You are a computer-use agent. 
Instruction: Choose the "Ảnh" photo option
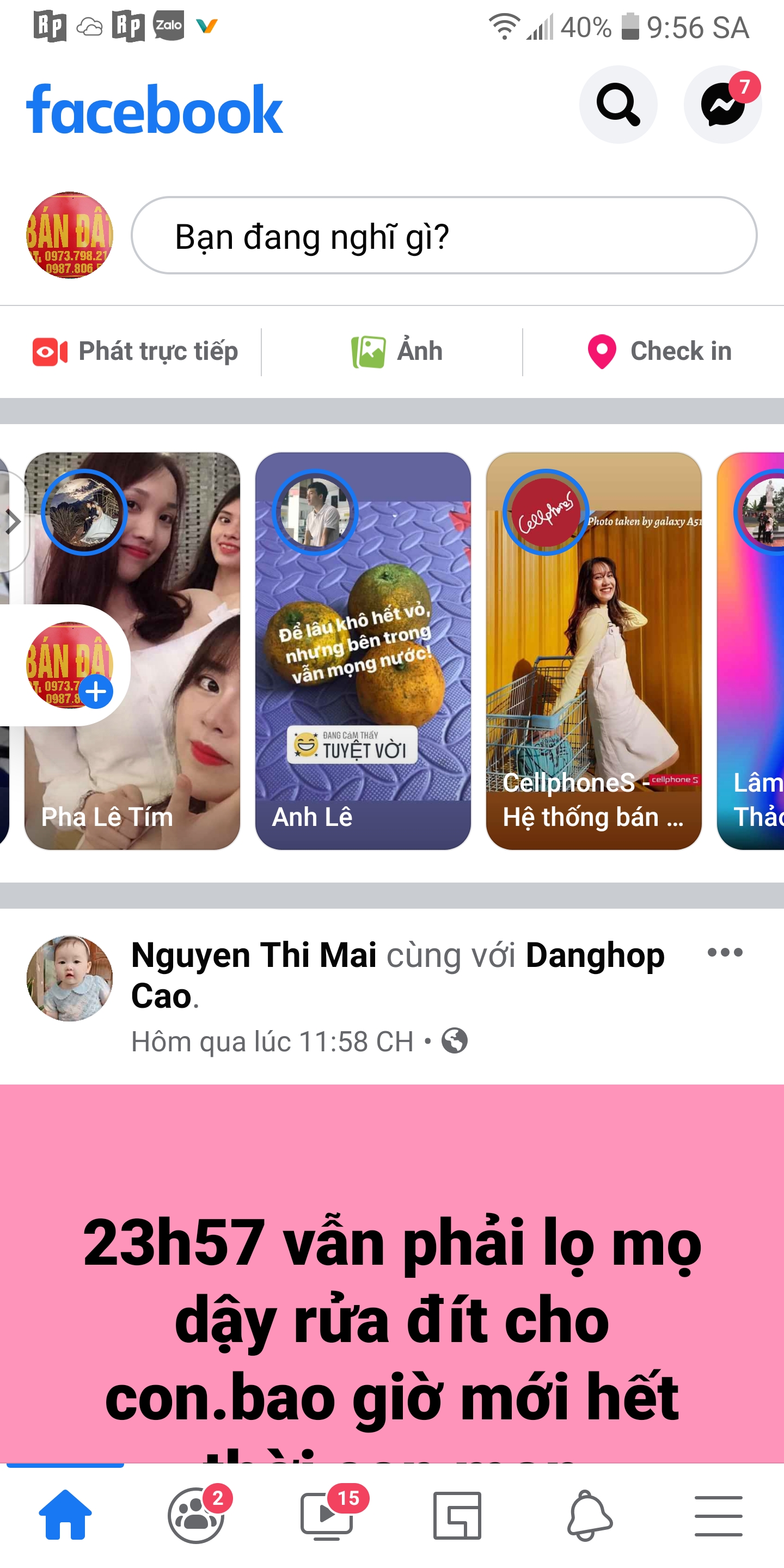pyautogui.click(x=397, y=351)
